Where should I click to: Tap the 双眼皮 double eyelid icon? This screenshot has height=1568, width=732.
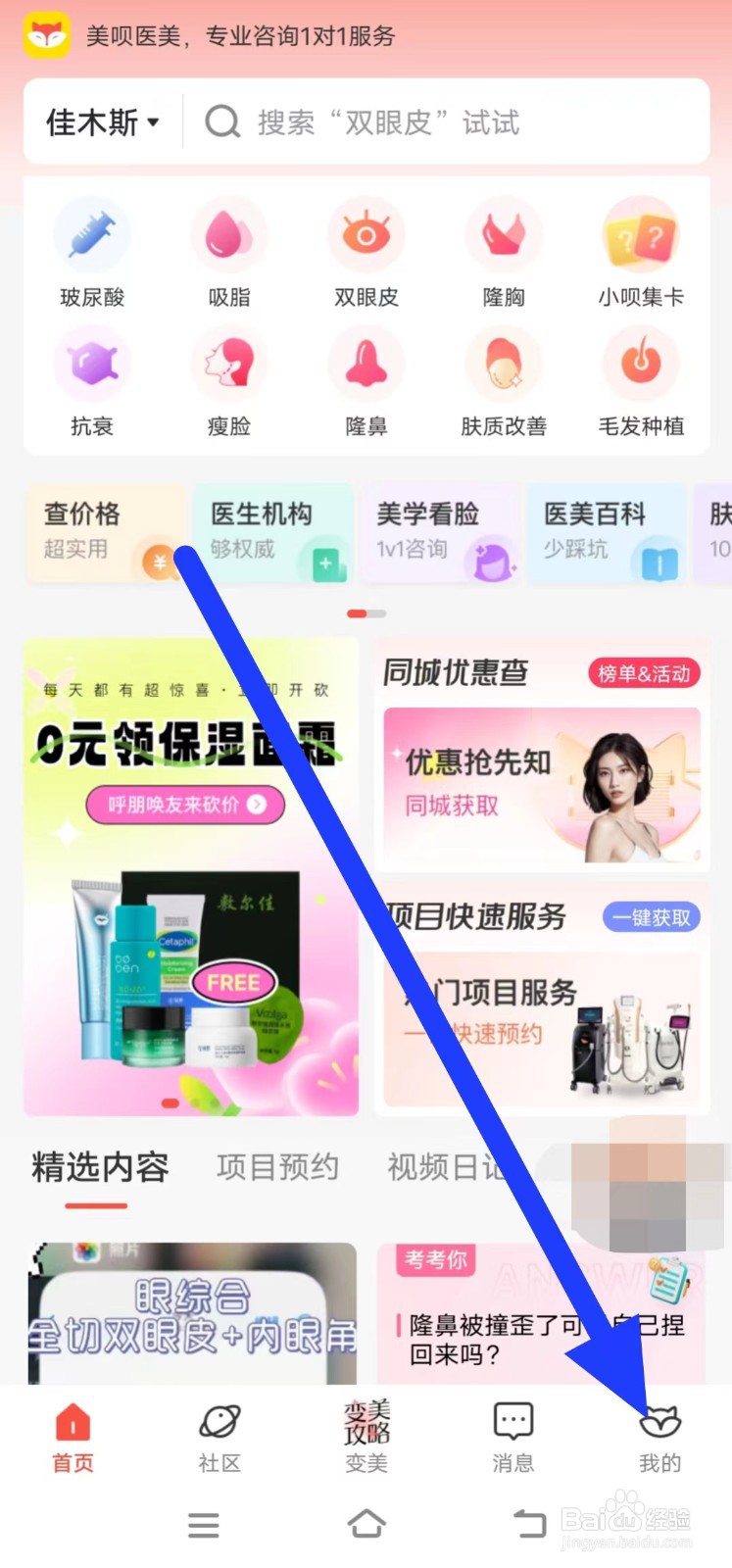[366, 235]
